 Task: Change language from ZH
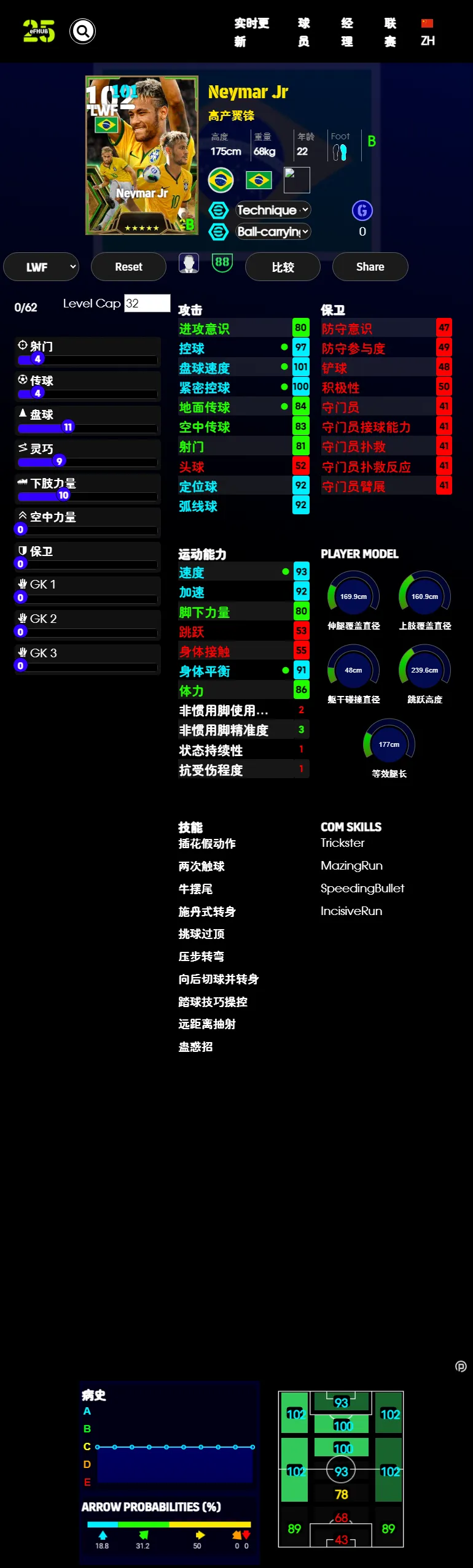428,32
